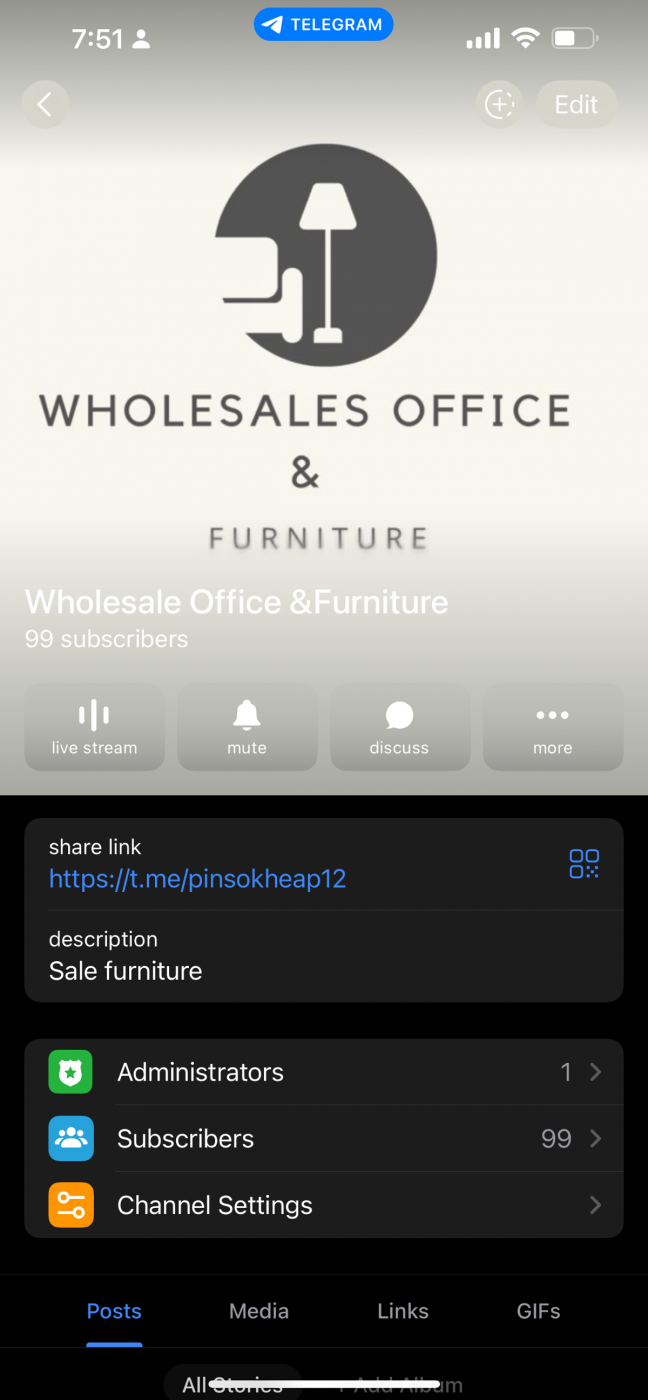
Task: Open Channel Settings
Action: click(323, 1205)
